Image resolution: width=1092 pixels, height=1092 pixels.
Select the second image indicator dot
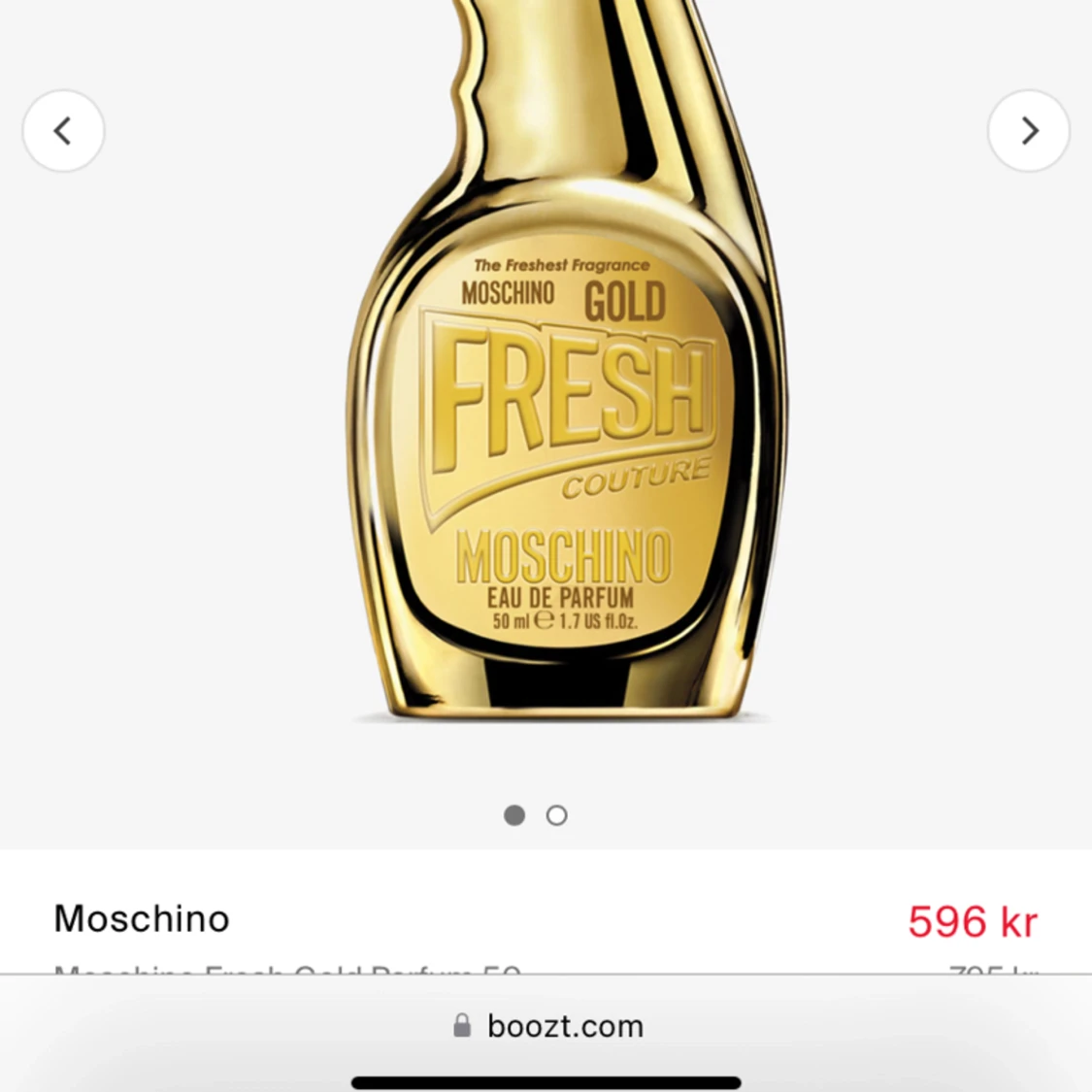[x=556, y=815]
